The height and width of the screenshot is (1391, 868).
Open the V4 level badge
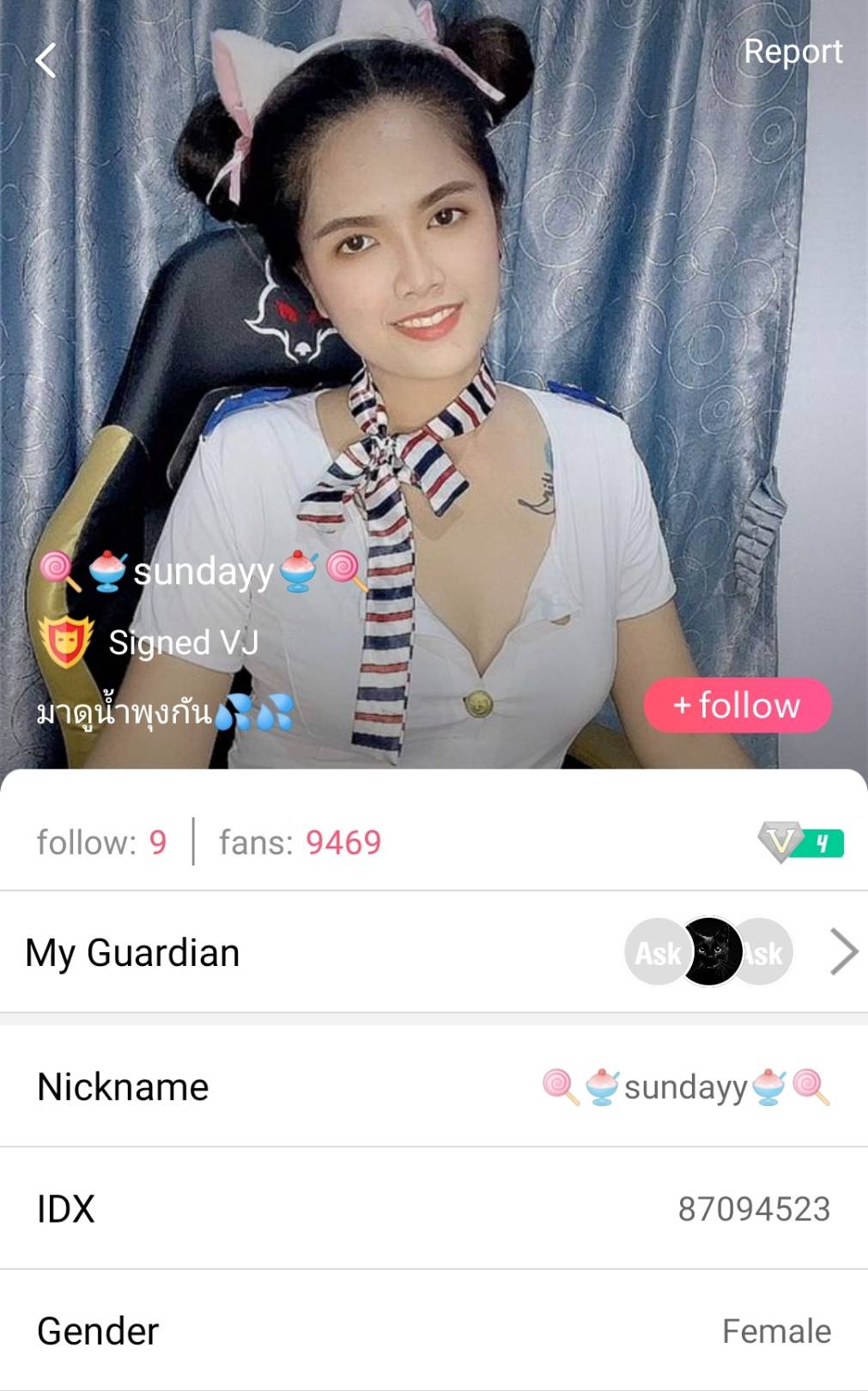click(x=800, y=842)
